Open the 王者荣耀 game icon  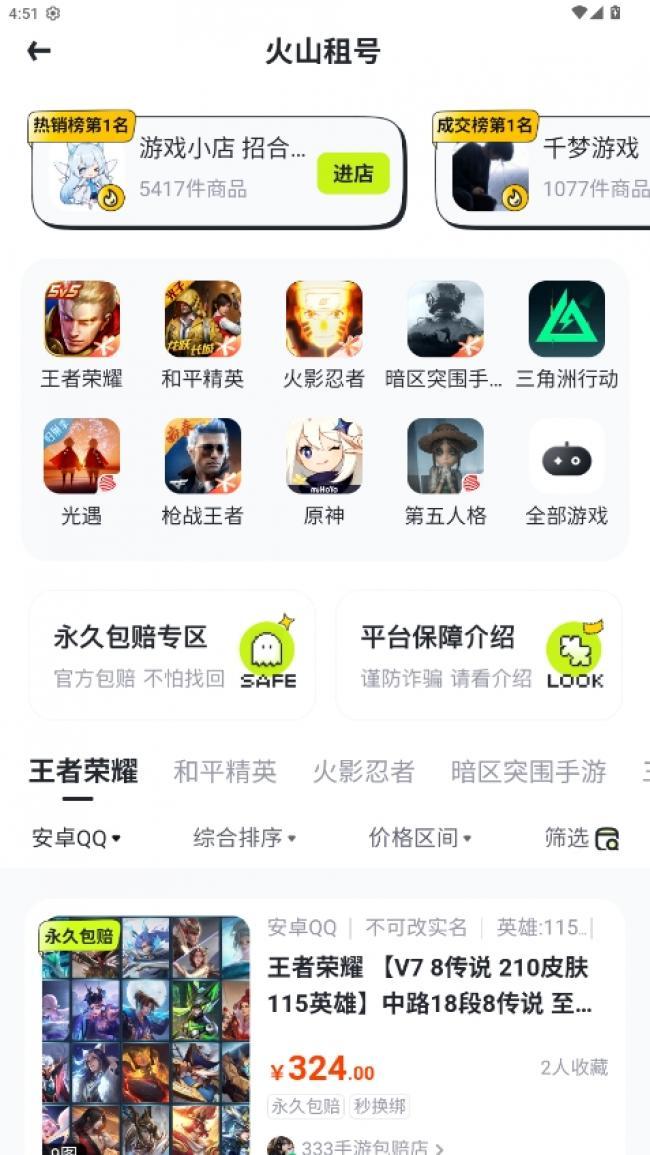(81, 319)
